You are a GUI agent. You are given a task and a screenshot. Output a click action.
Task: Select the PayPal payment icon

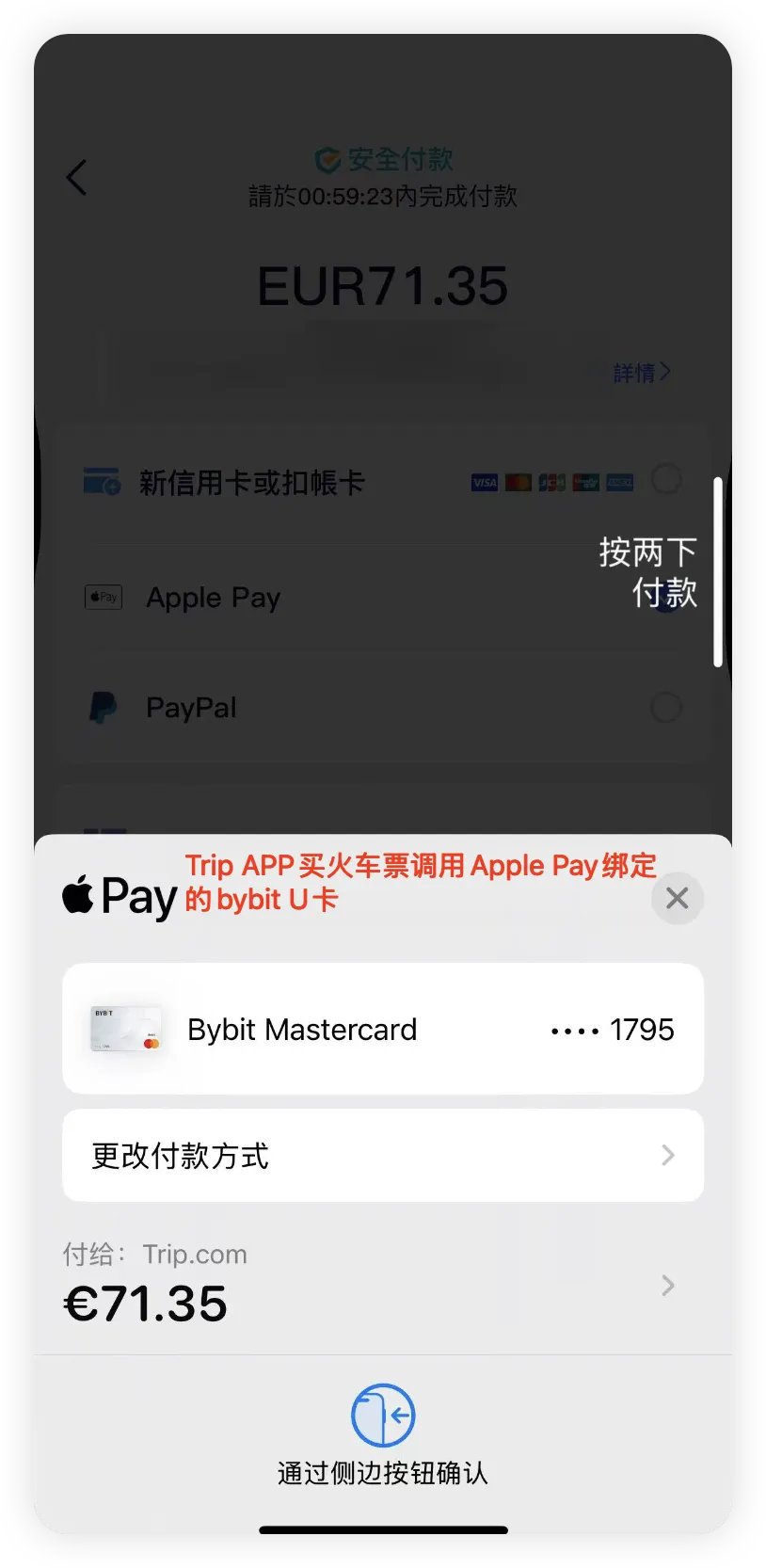pos(103,707)
